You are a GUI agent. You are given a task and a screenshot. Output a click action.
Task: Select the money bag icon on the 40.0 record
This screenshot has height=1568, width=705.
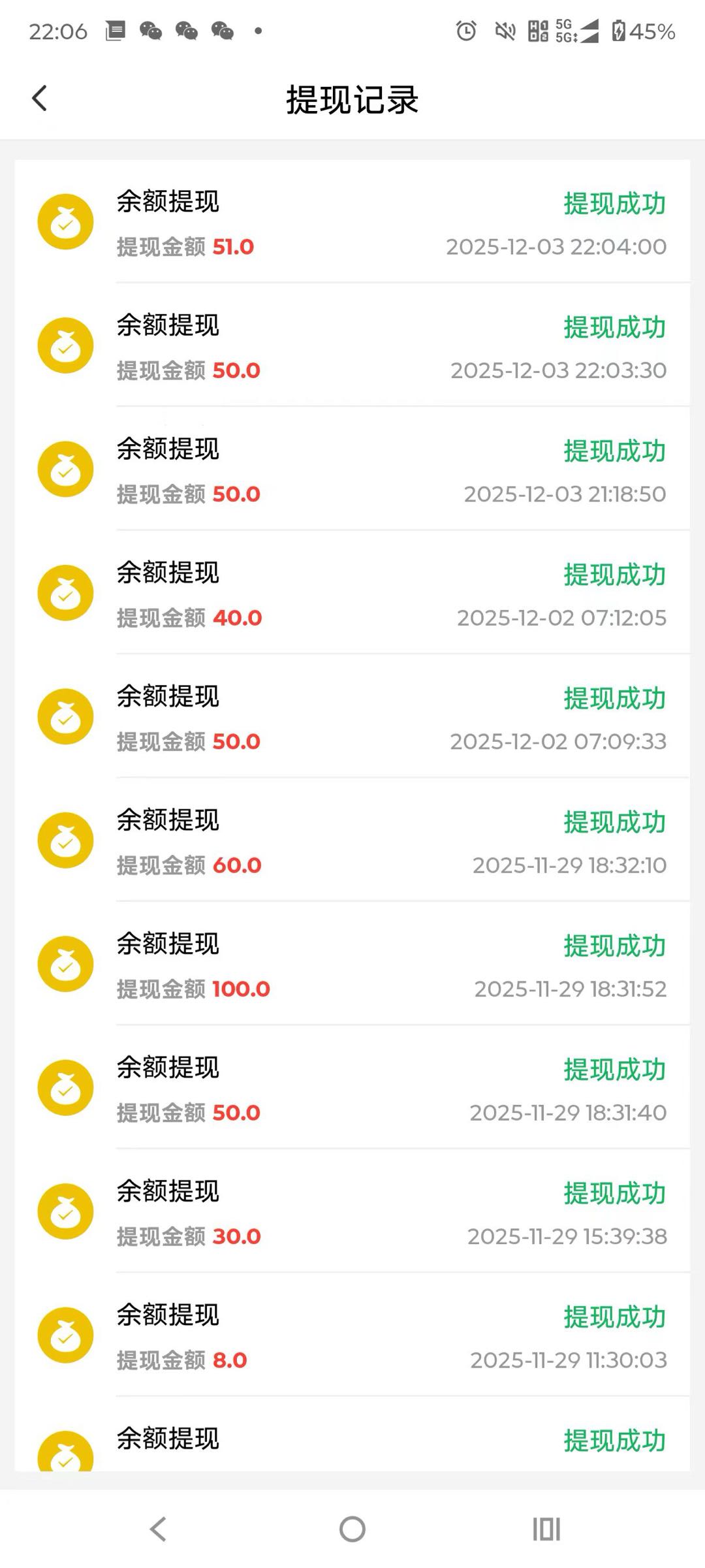(65, 592)
